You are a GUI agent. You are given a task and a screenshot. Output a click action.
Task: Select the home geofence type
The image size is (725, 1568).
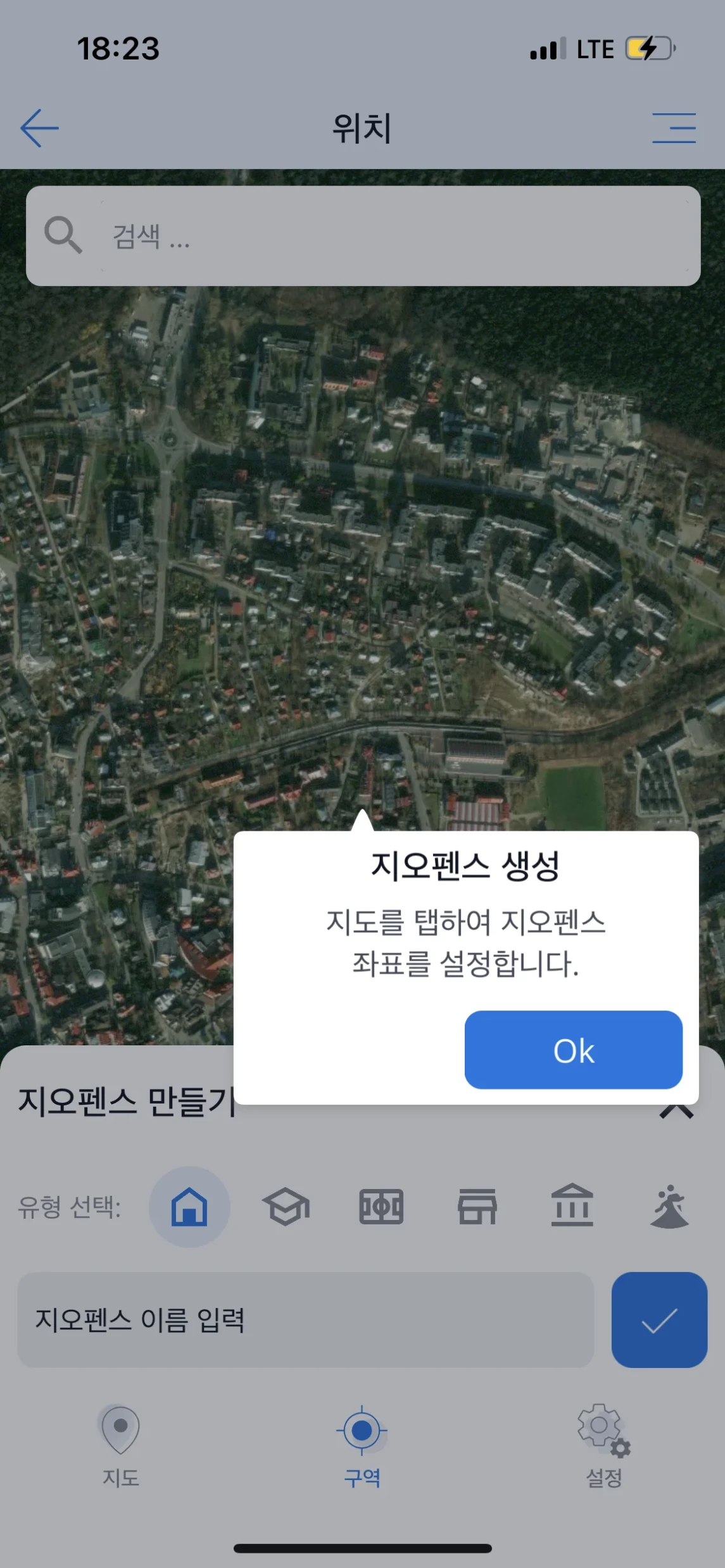point(189,1207)
